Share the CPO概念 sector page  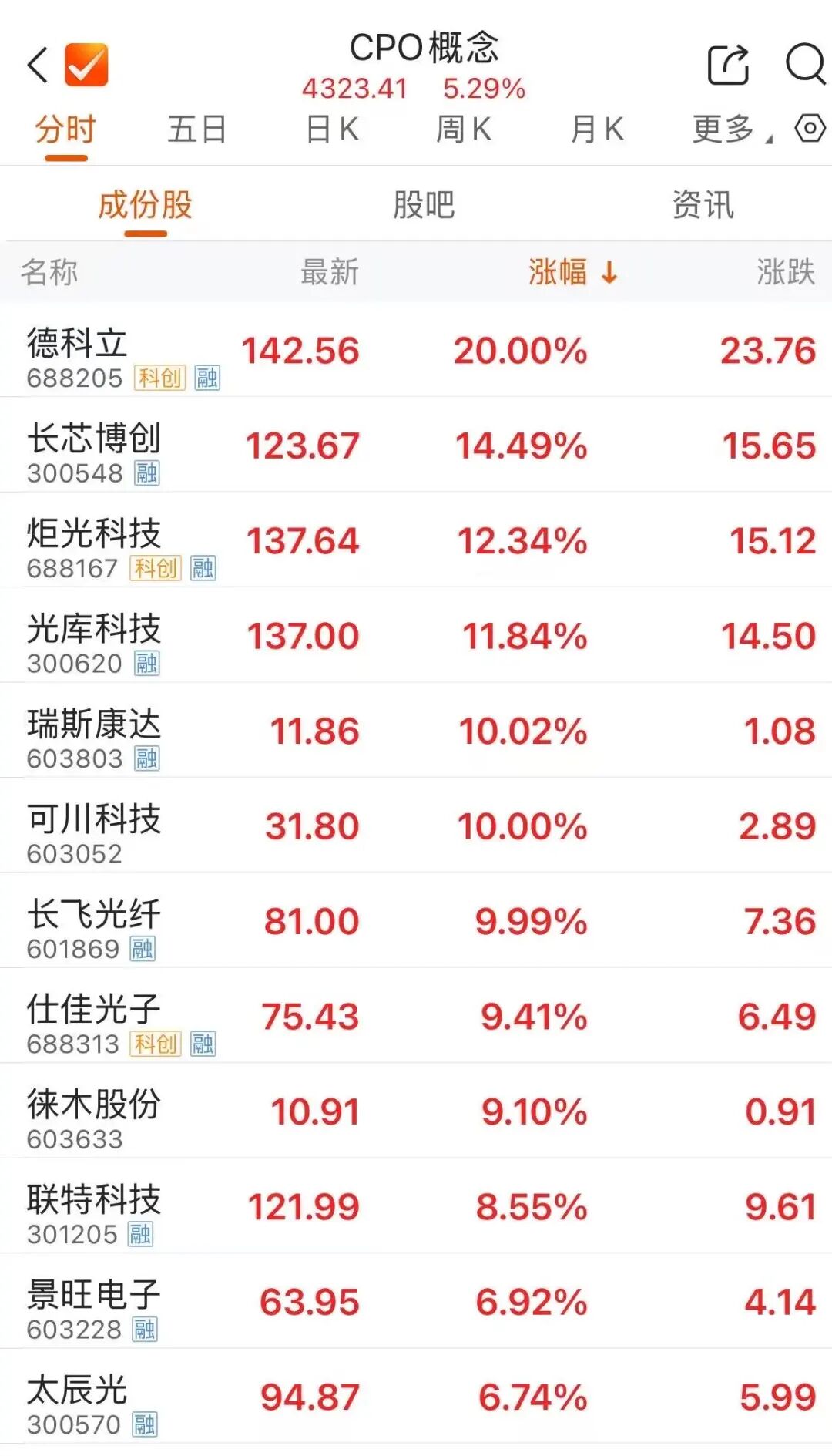[728, 65]
